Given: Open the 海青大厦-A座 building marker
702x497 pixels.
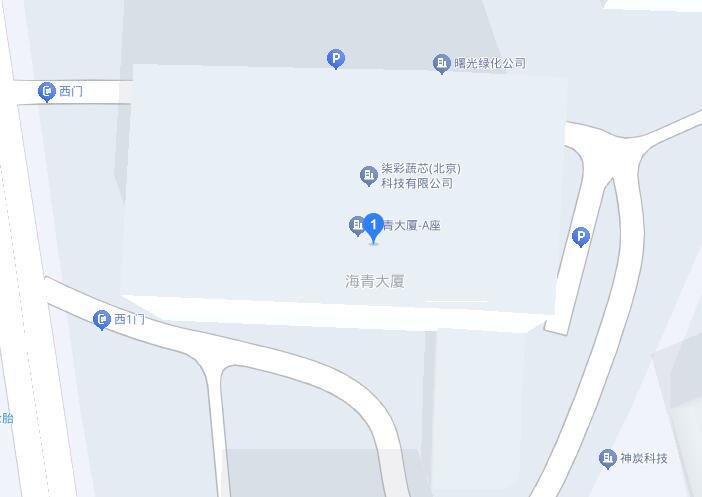Looking at the screenshot, I should click(355, 226).
